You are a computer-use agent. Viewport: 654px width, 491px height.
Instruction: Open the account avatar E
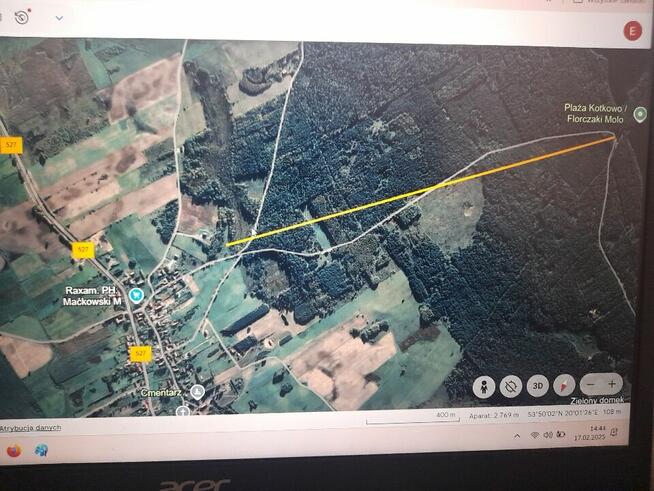pyautogui.click(x=631, y=30)
